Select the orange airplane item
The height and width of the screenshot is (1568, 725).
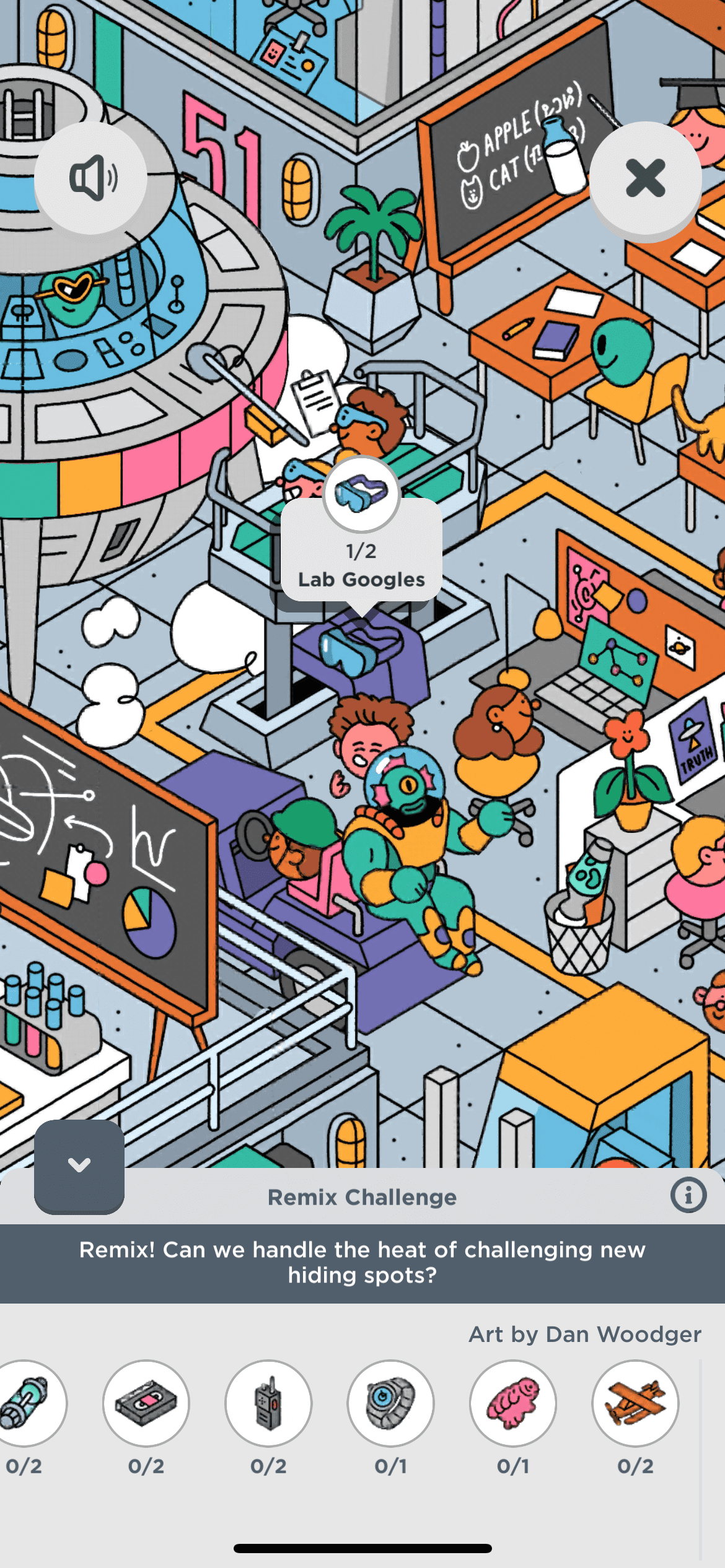point(635,1403)
